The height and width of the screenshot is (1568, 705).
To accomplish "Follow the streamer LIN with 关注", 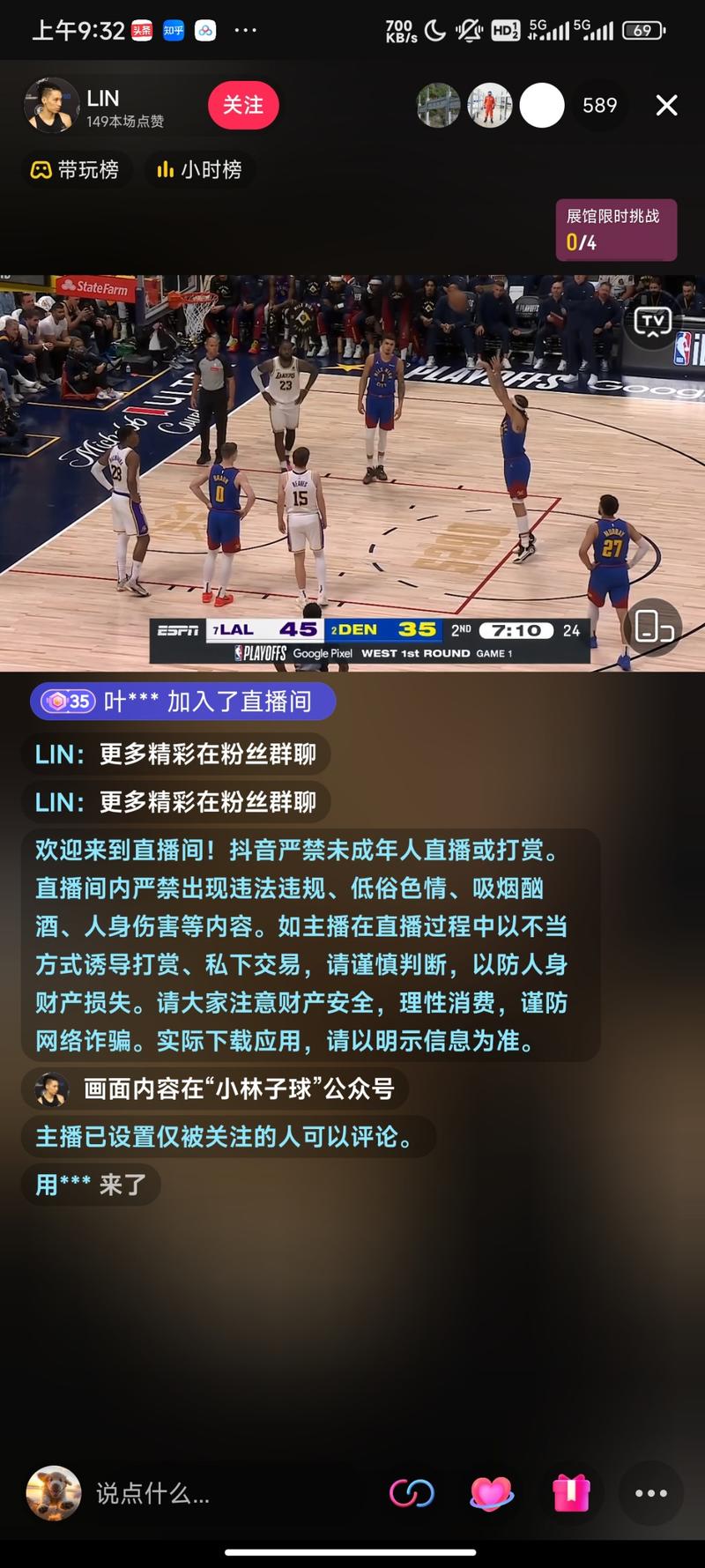I will click(x=243, y=105).
